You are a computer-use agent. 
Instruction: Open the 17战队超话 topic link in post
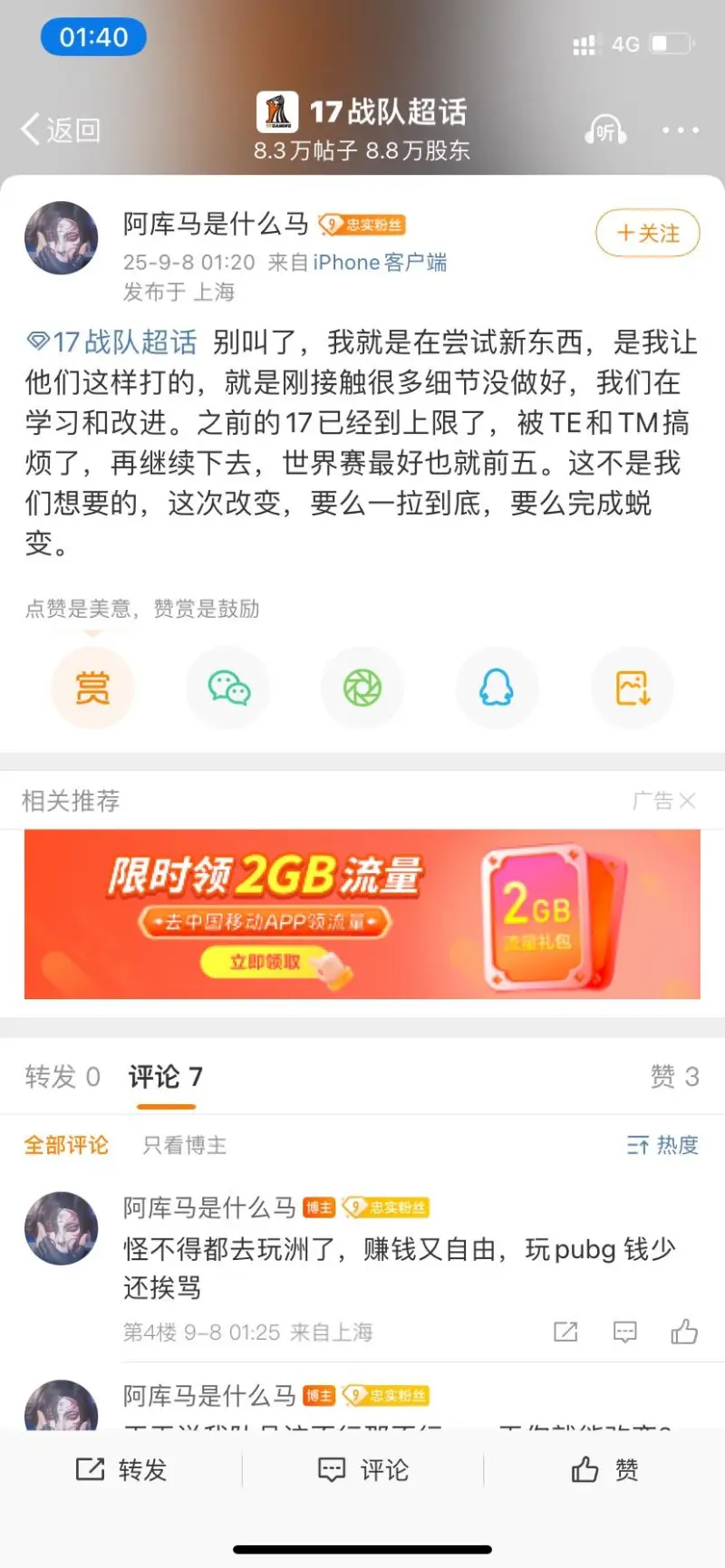coord(112,342)
